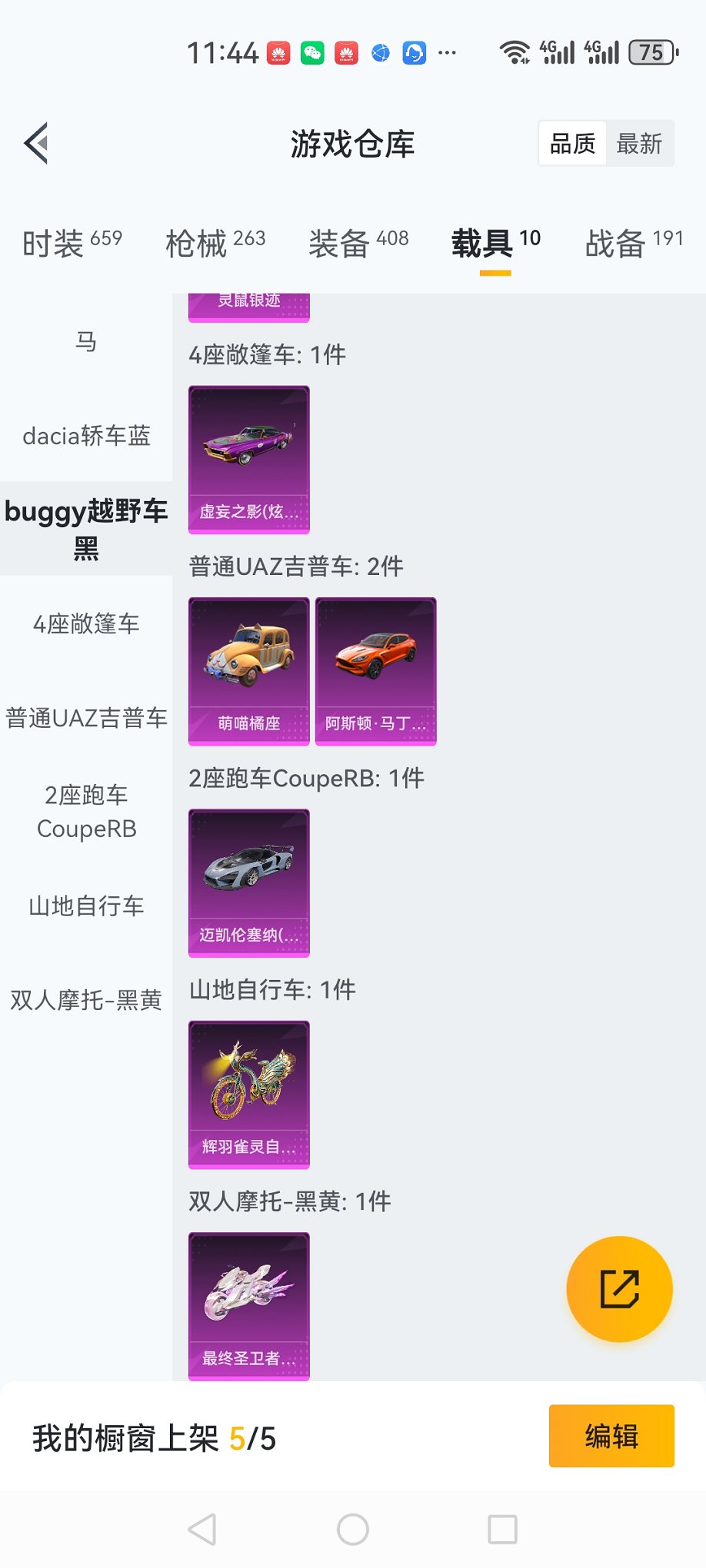Sort items by 最新
706x1568 pixels.
639,144
